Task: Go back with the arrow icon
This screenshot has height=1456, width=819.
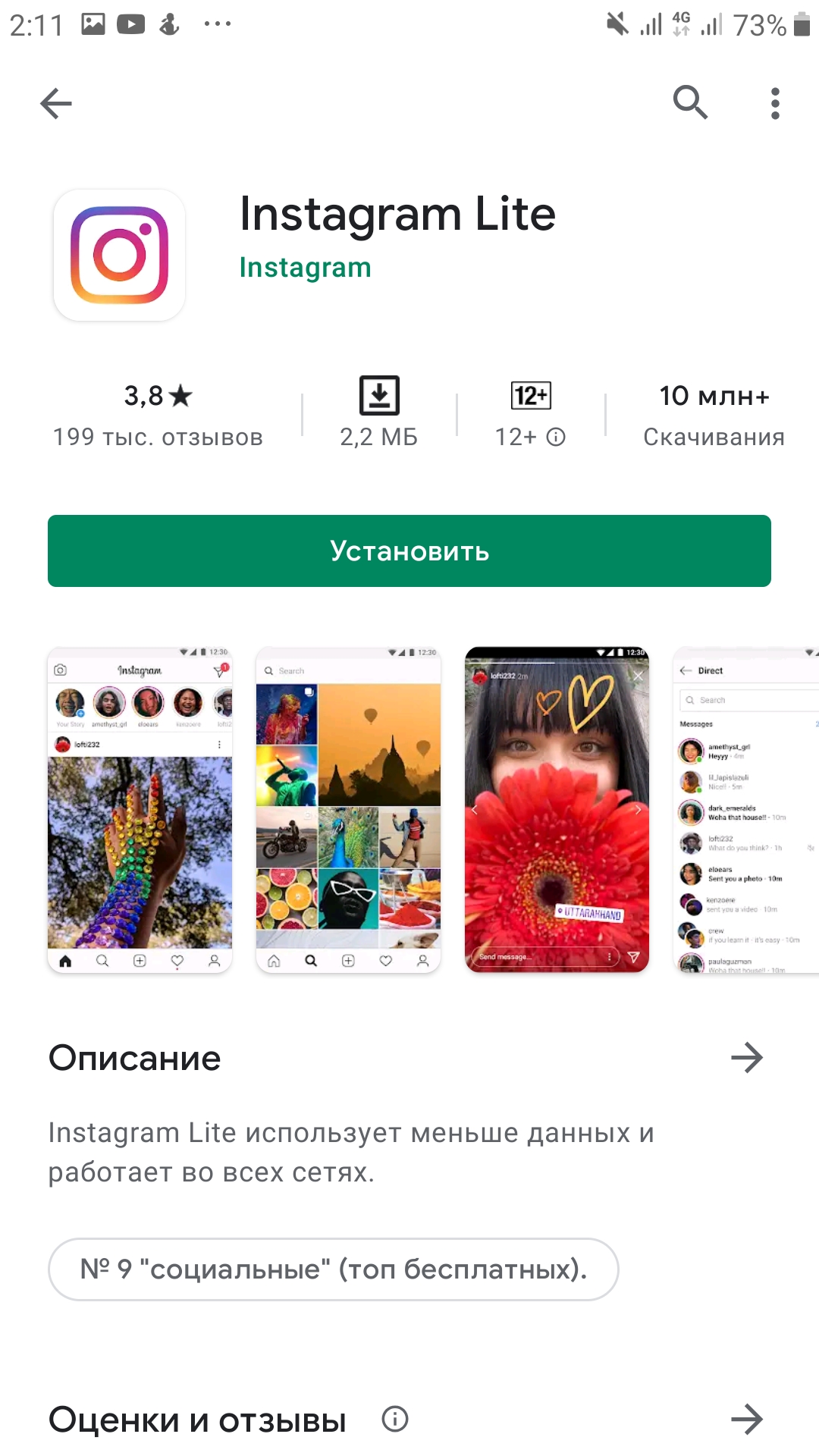Action: (x=56, y=103)
